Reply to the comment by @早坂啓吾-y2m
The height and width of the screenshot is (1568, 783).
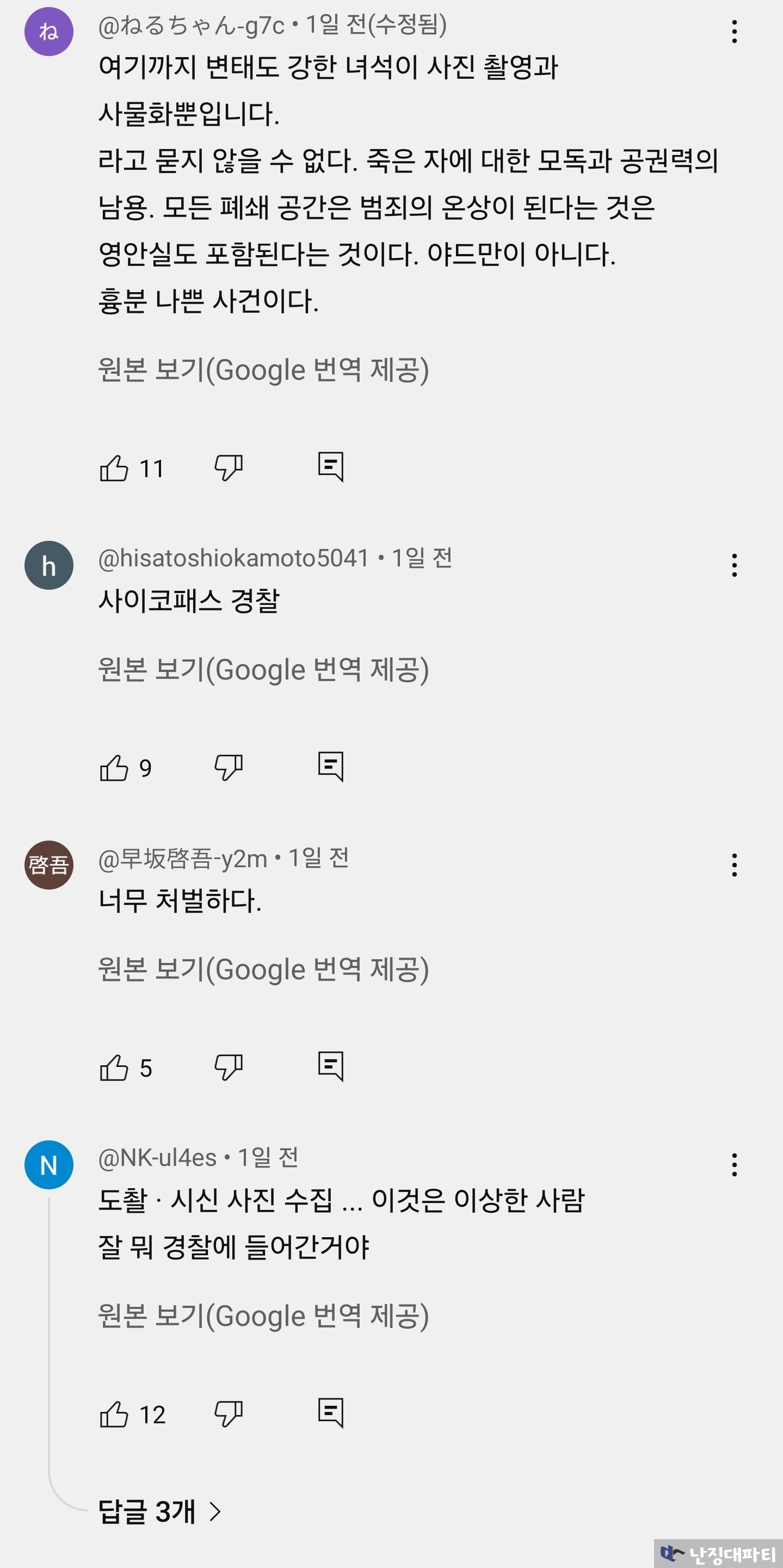331,1066
